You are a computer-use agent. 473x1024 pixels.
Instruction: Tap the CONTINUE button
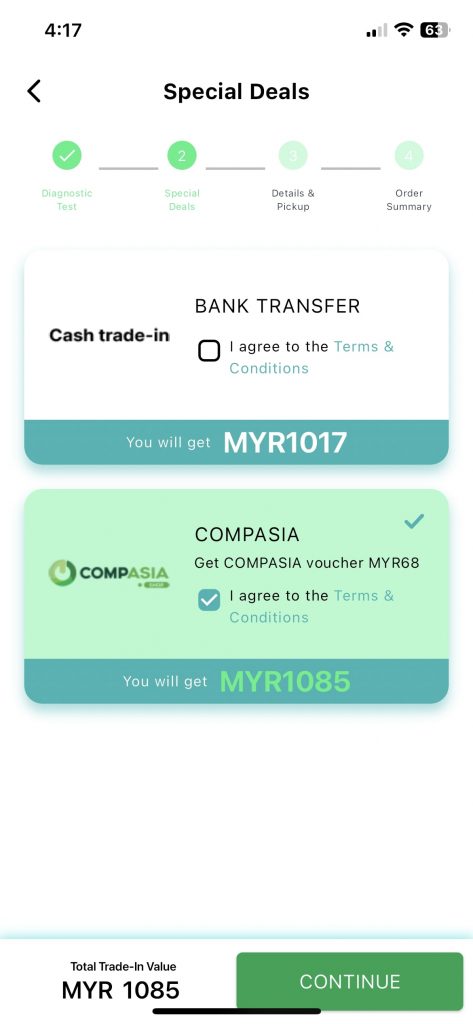point(350,981)
